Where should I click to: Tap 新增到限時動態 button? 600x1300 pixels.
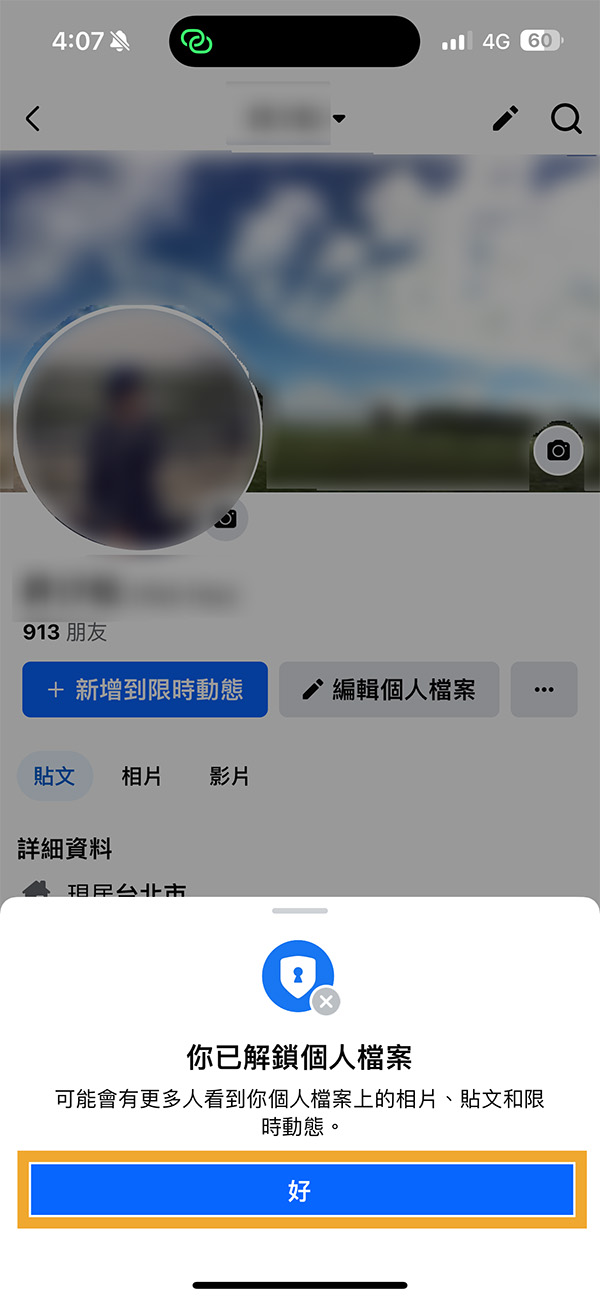point(145,689)
